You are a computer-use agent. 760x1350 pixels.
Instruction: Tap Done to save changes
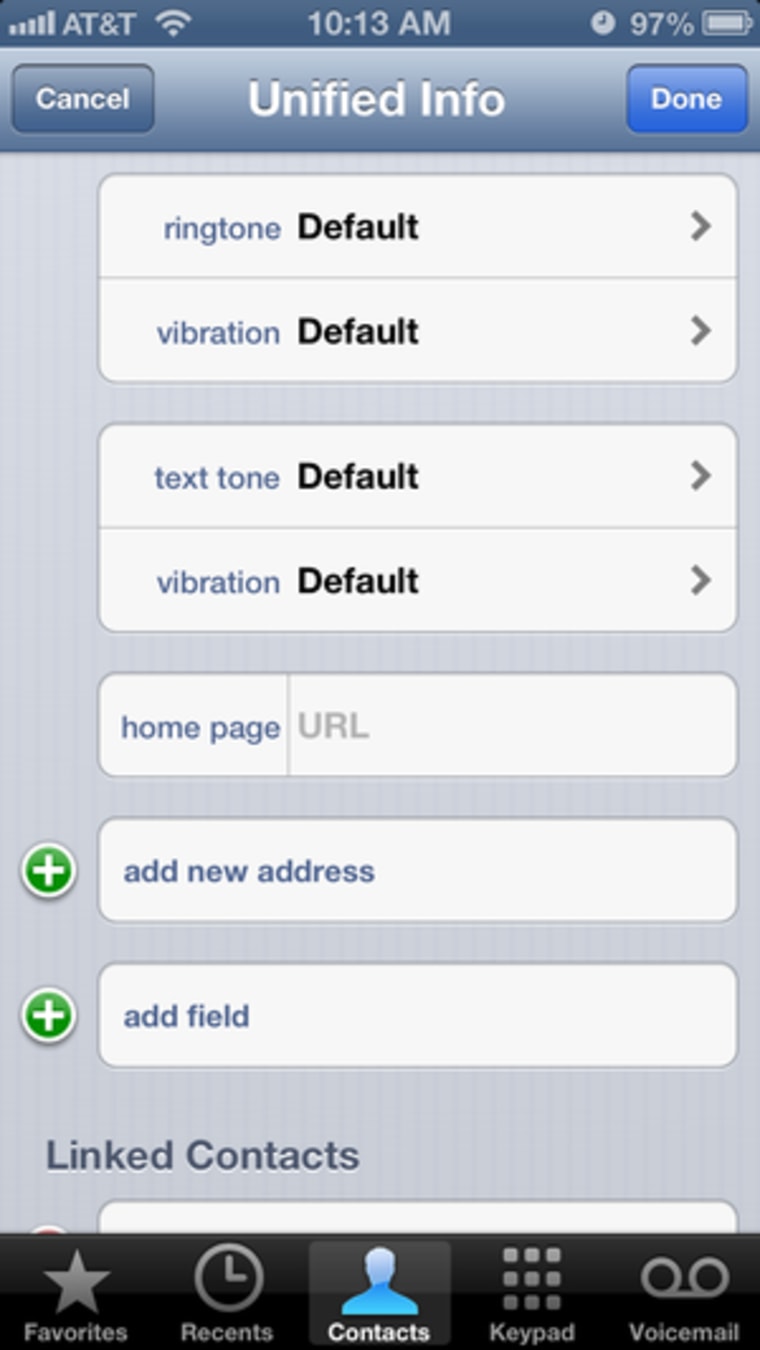686,99
